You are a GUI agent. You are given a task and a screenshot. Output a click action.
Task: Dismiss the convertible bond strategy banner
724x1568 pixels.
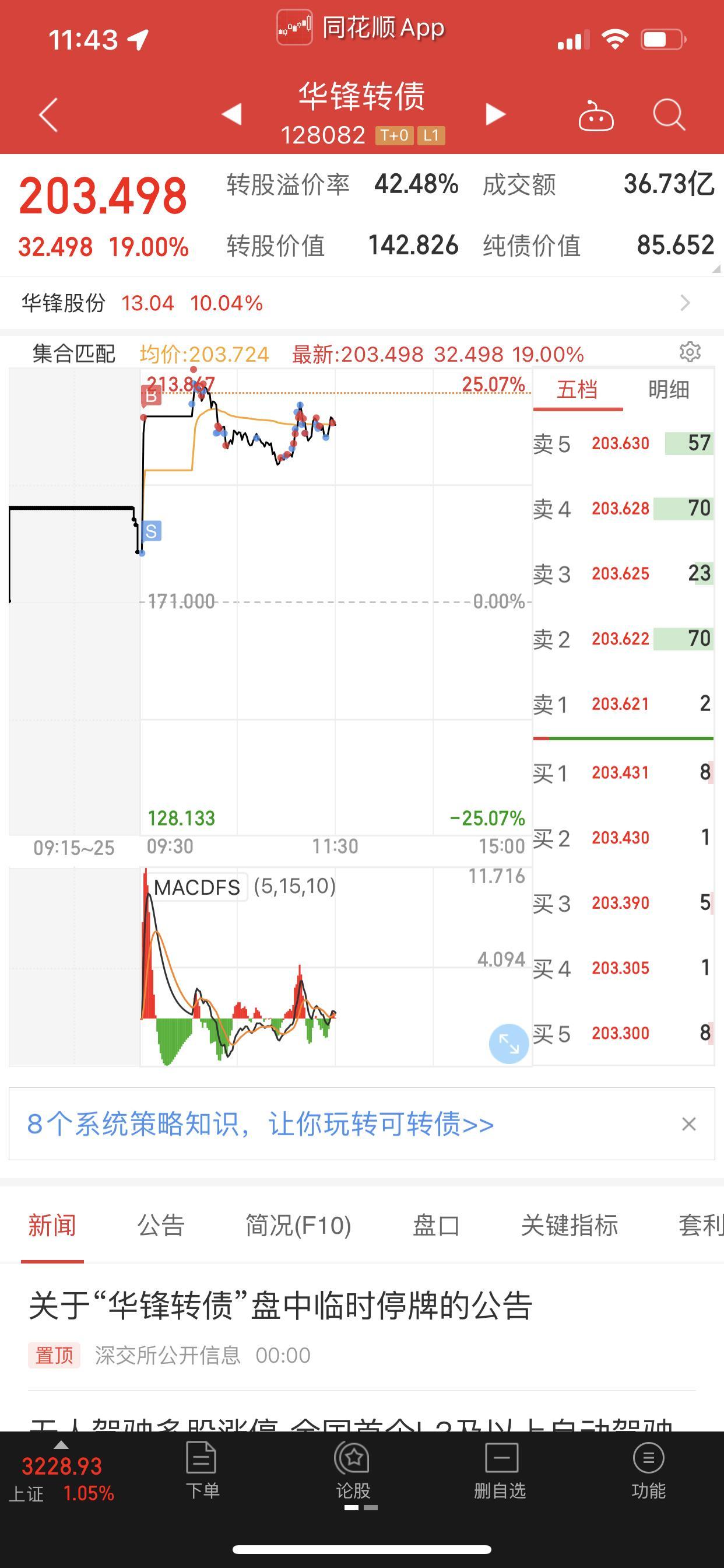coord(688,1123)
